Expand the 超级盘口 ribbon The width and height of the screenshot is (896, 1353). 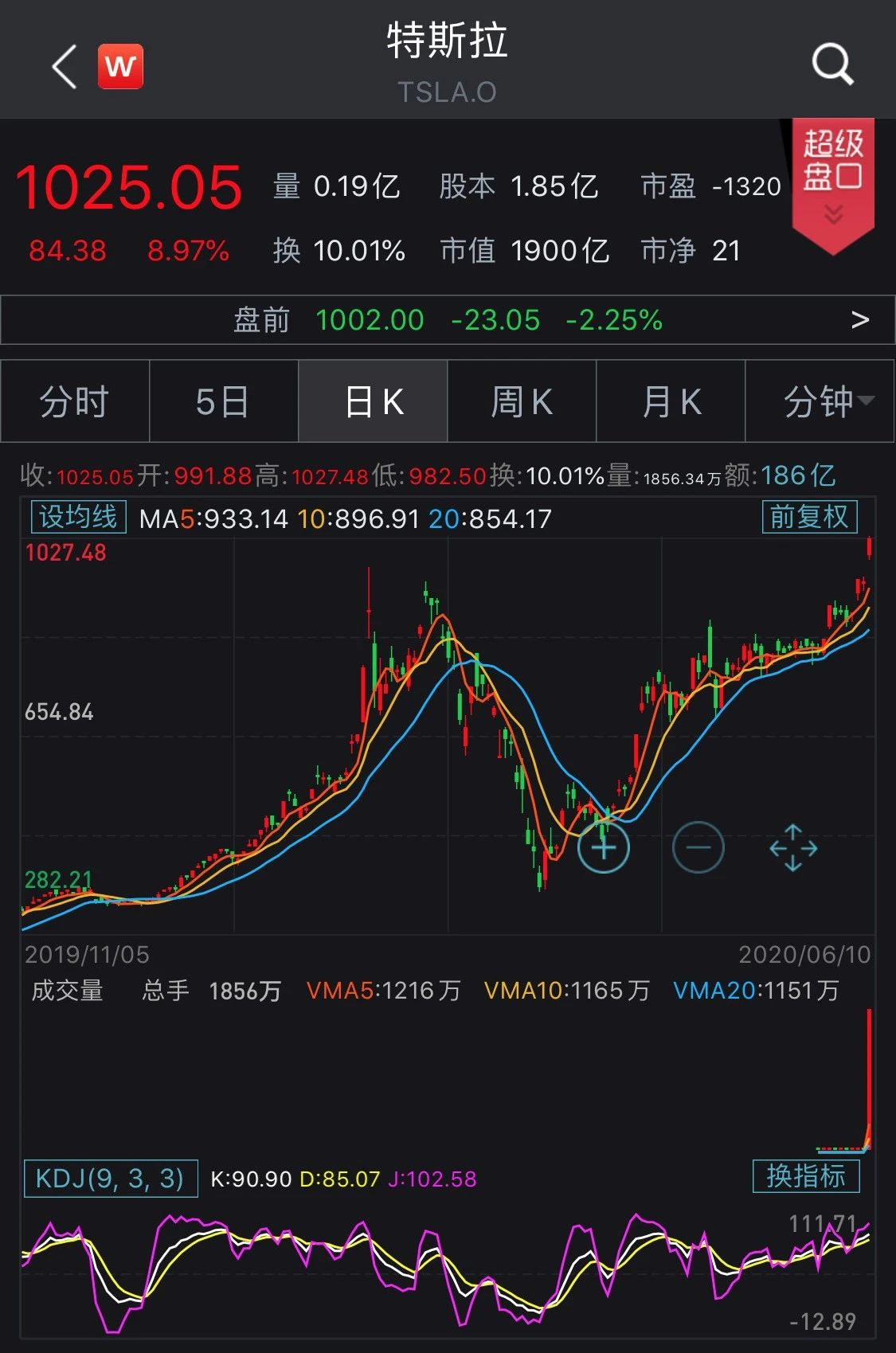tap(832, 185)
